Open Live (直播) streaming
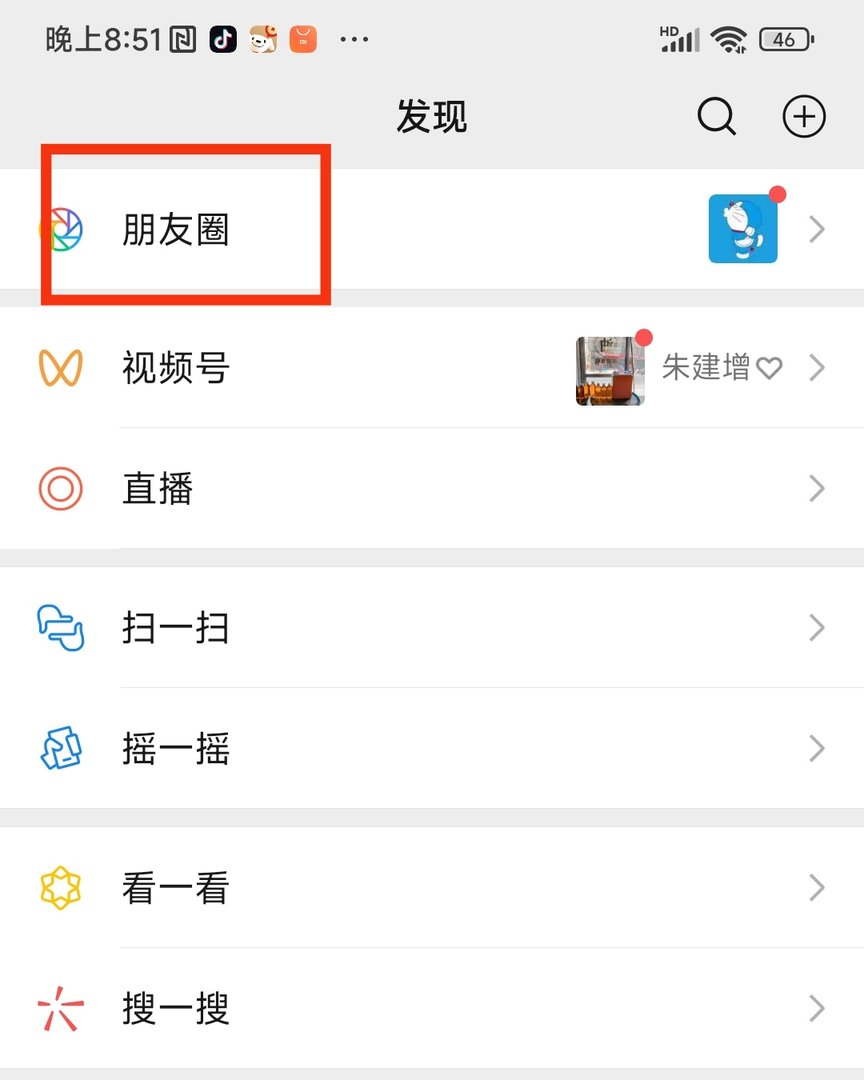This screenshot has width=864, height=1080. point(60,489)
